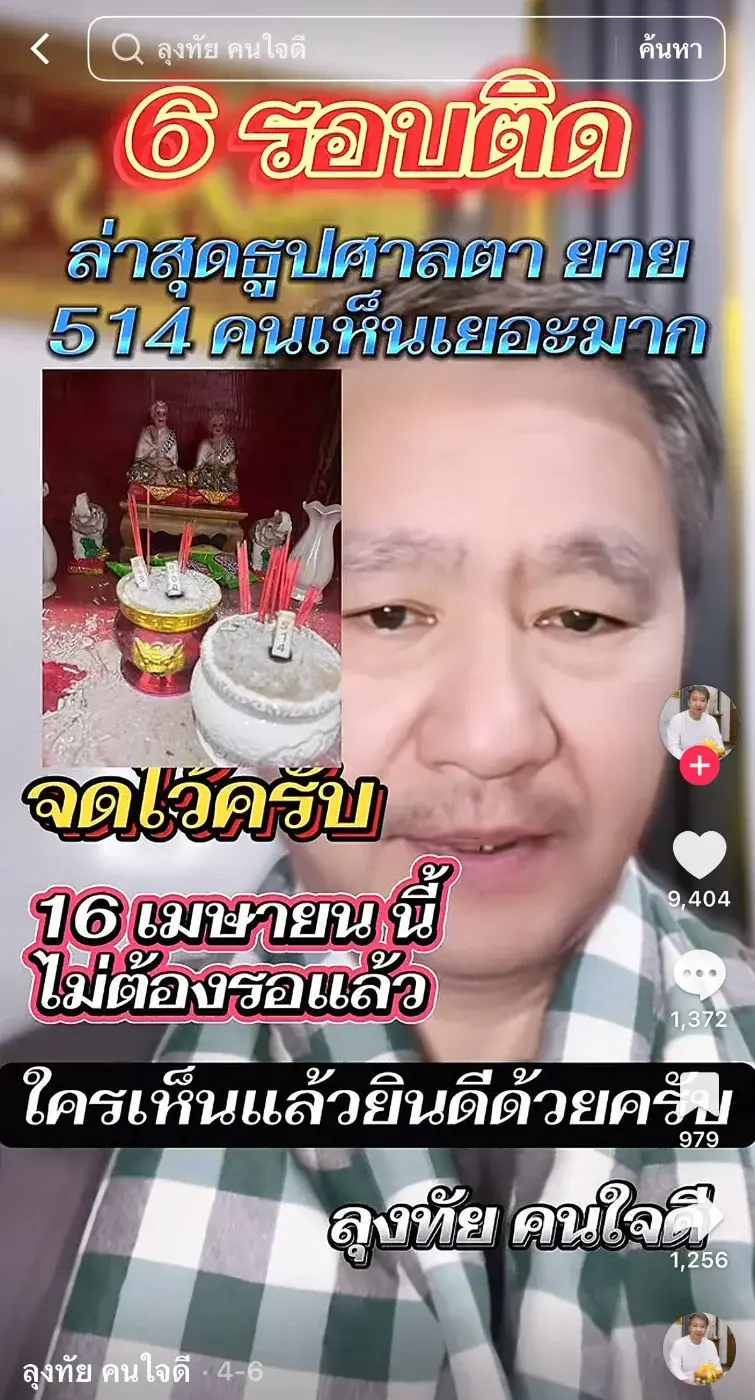Open the comments with 1,372 replies

tap(699, 975)
